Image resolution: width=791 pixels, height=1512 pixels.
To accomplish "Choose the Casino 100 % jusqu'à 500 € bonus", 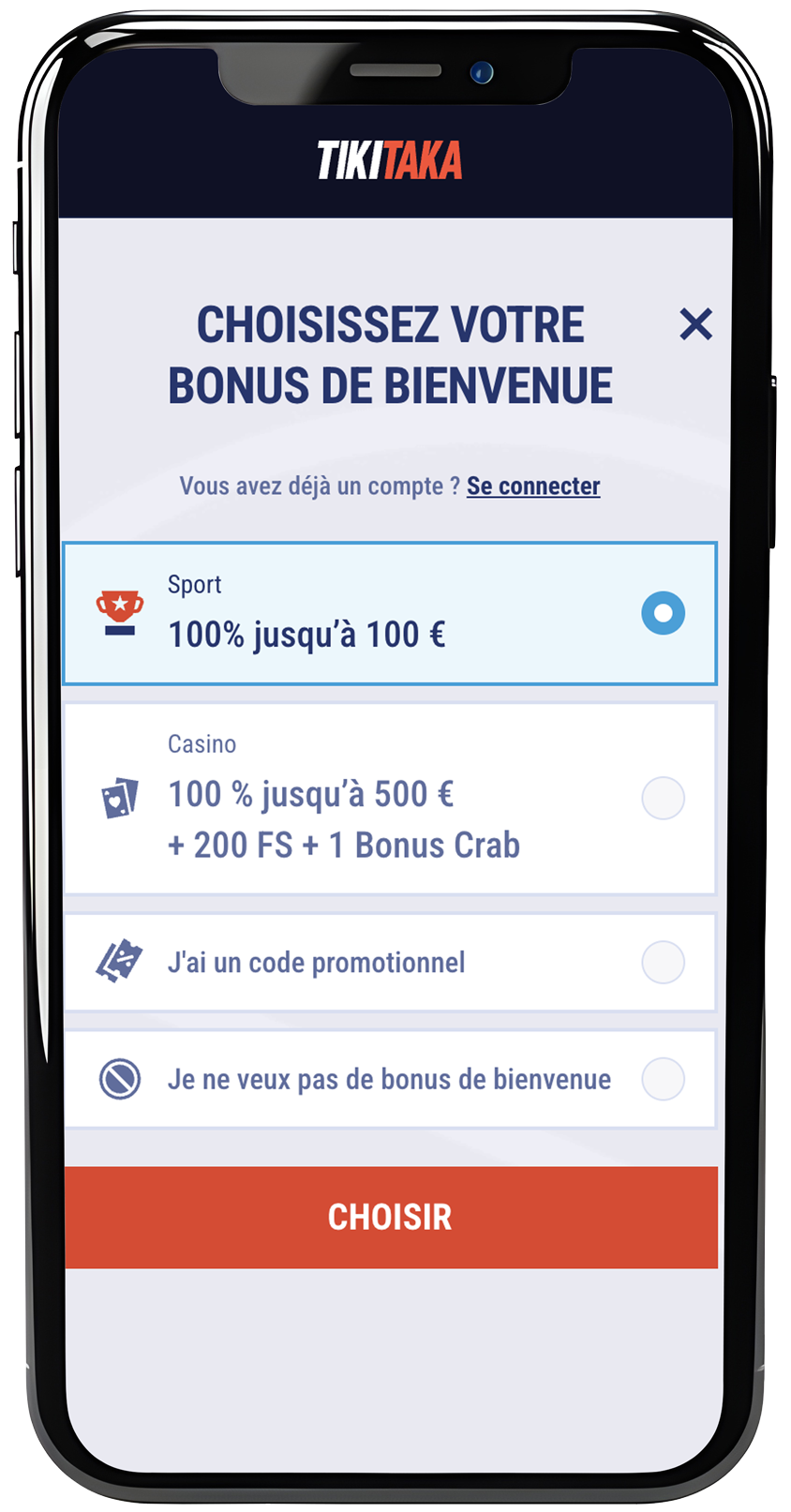I will (x=663, y=799).
